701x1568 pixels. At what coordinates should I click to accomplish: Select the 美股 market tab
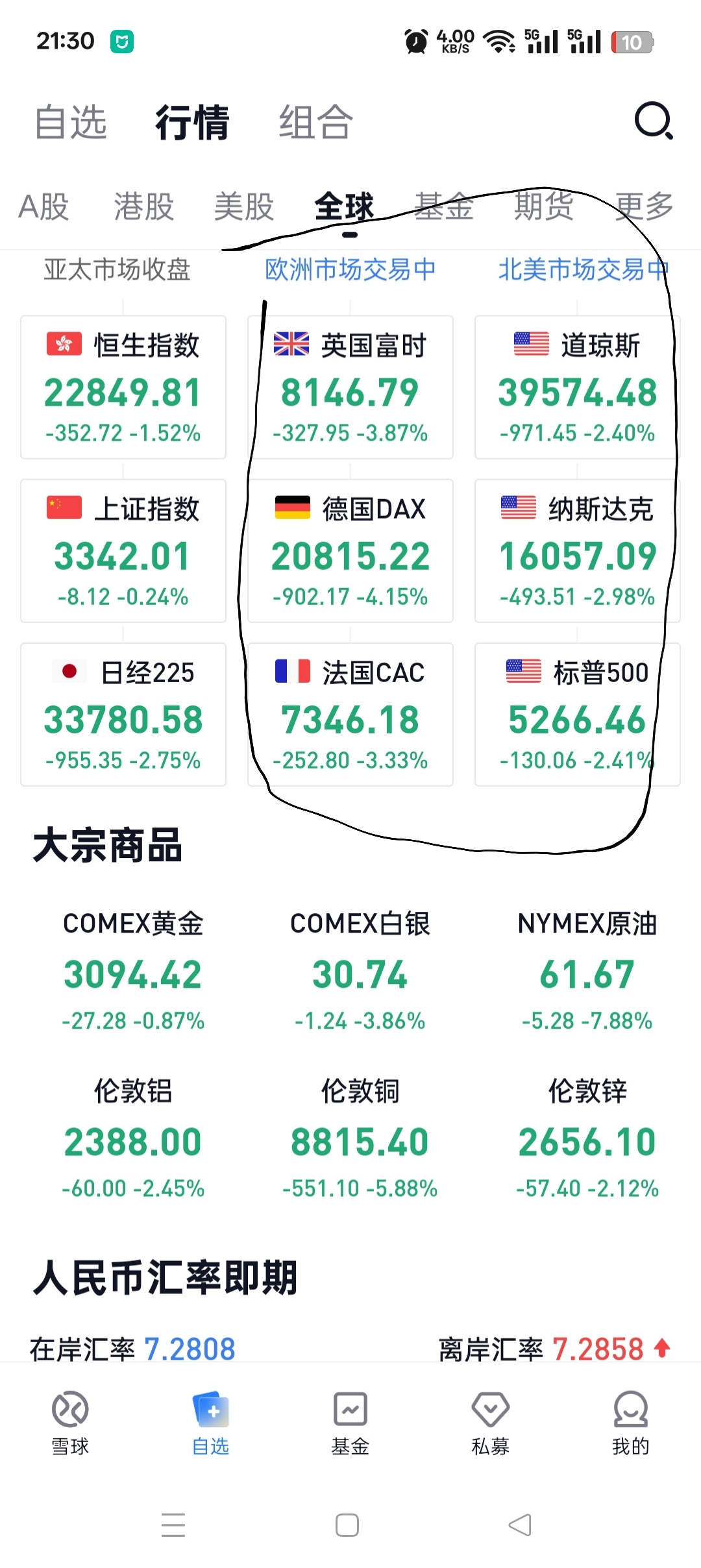tap(244, 207)
